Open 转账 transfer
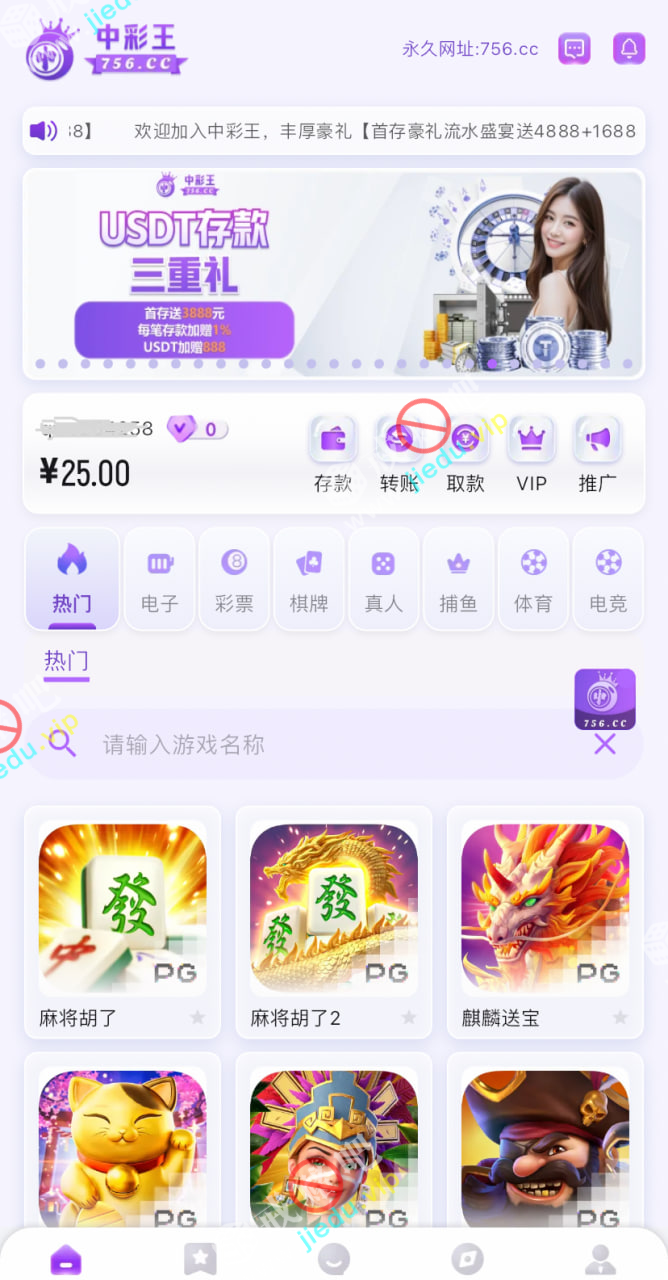This screenshot has width=668, height=1280. 399,455
